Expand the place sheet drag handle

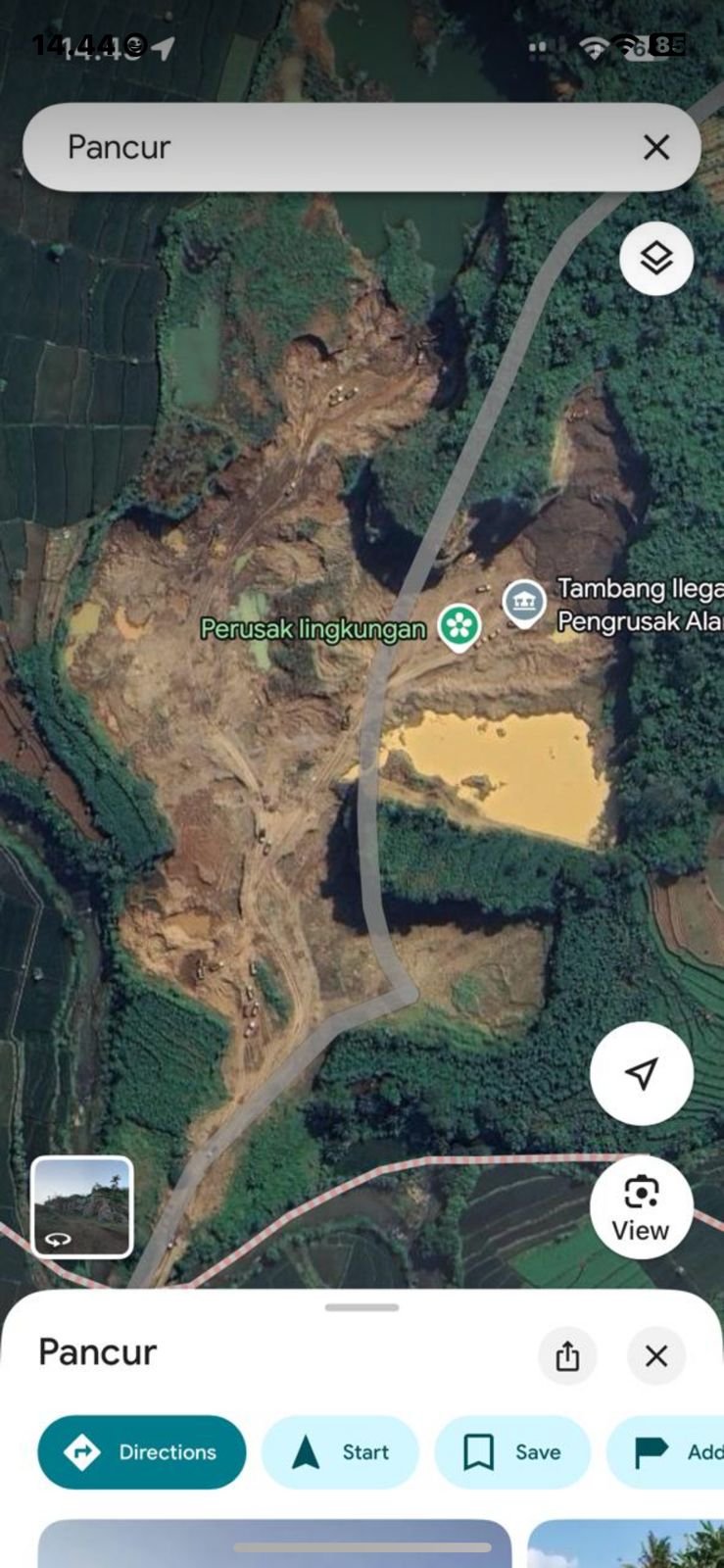362,1307
